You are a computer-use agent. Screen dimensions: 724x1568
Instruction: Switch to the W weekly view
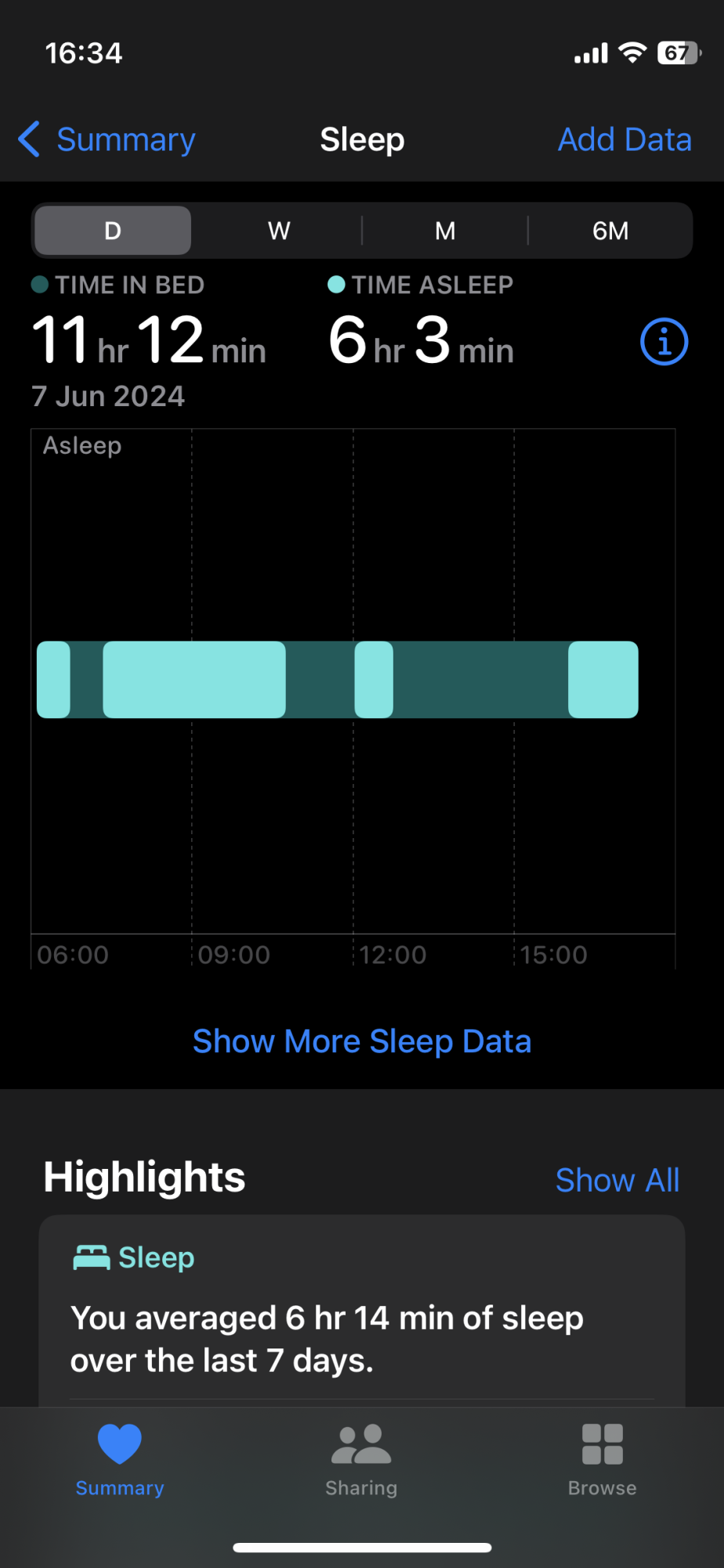279,230
